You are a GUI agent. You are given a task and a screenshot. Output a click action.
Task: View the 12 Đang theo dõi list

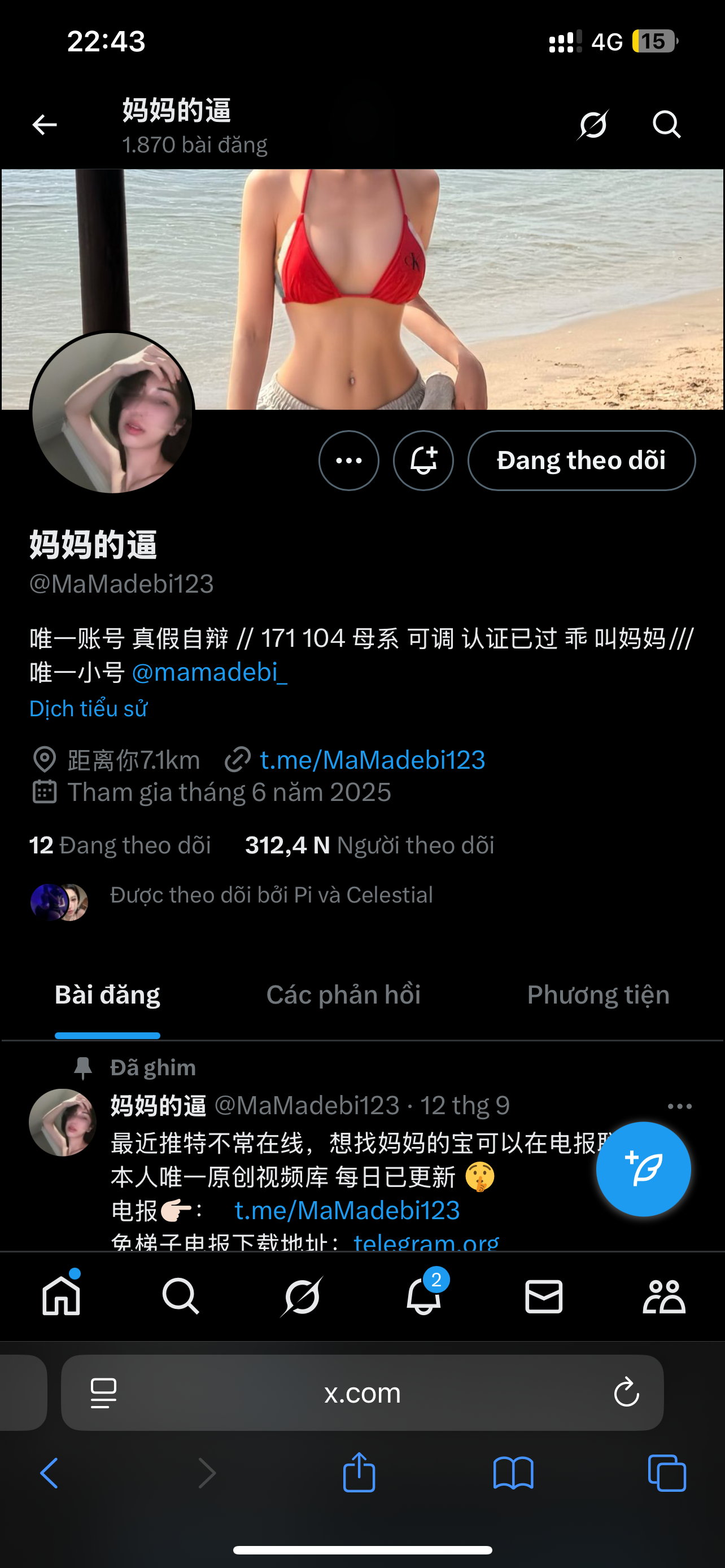click(x=120, y=845)
